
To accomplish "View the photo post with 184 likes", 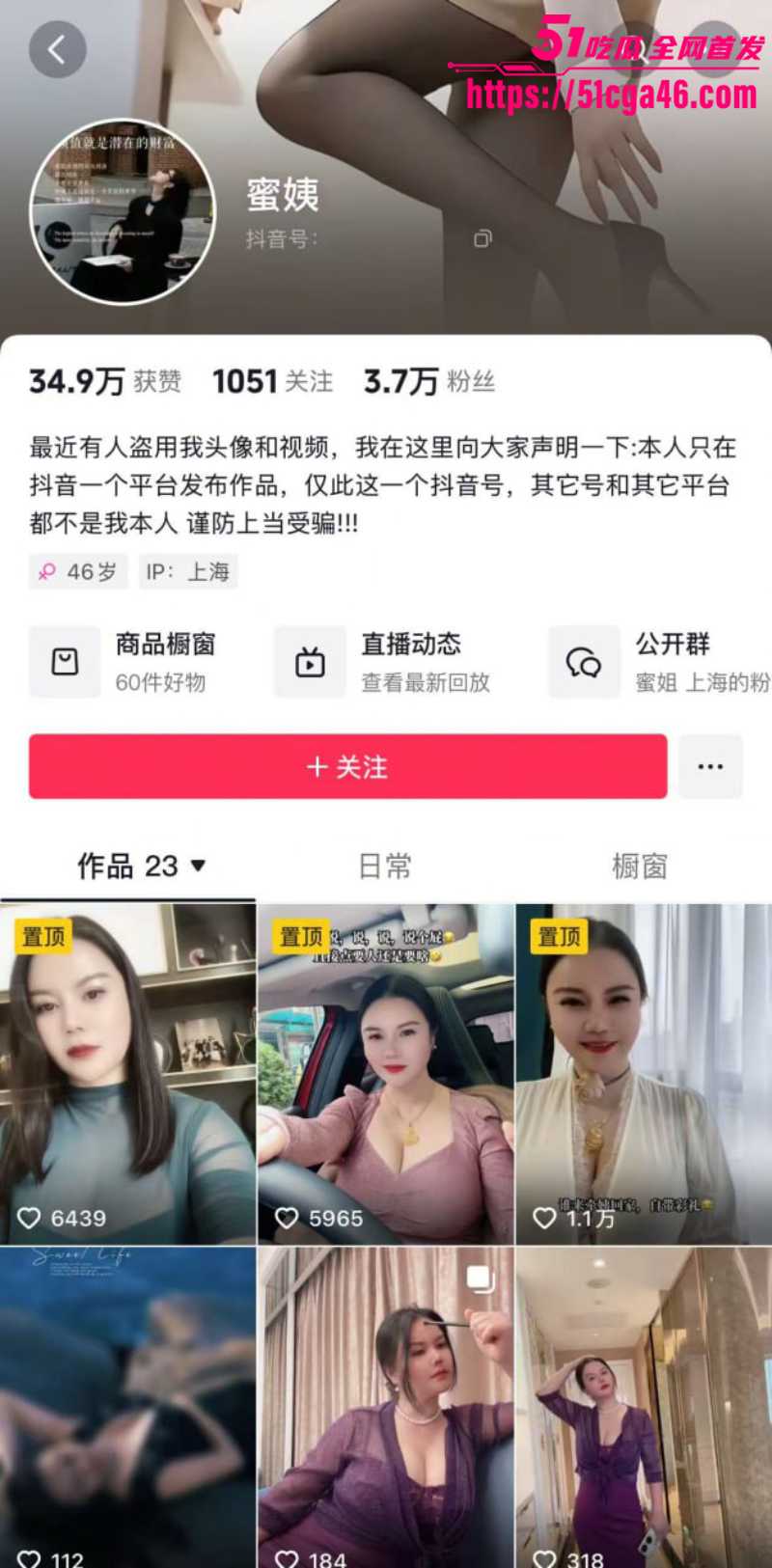I will coord(386,1407).
